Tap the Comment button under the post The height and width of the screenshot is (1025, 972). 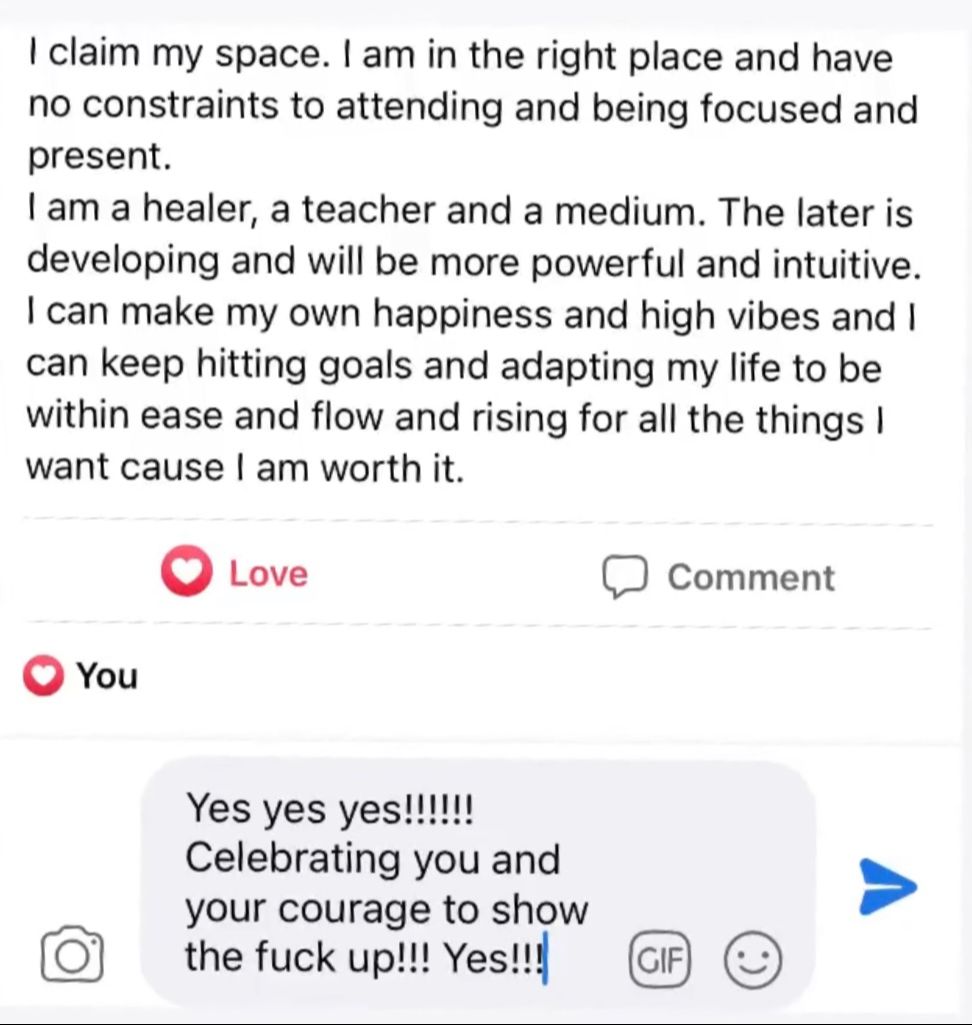coord(719,577)
